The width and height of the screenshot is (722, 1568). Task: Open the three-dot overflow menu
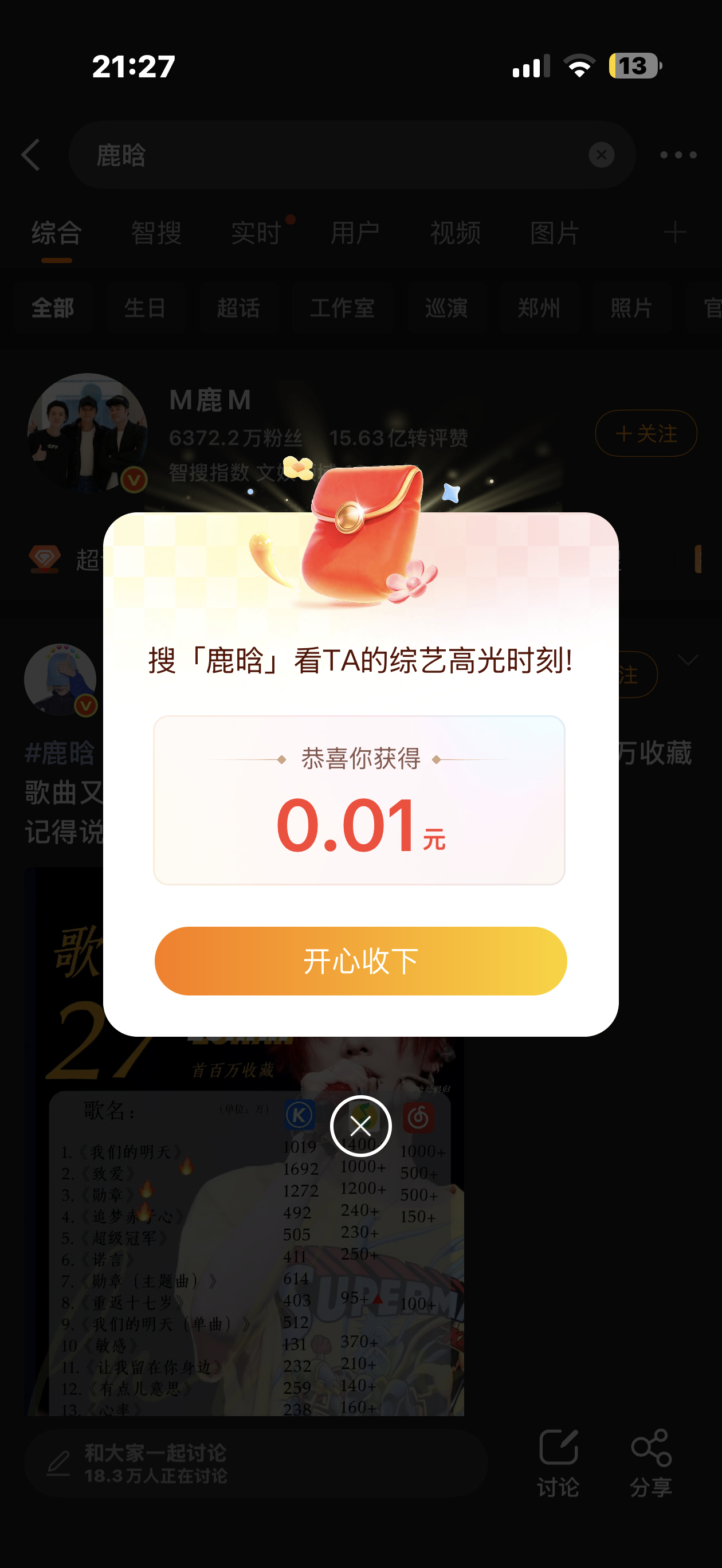[x=676, y=156]
